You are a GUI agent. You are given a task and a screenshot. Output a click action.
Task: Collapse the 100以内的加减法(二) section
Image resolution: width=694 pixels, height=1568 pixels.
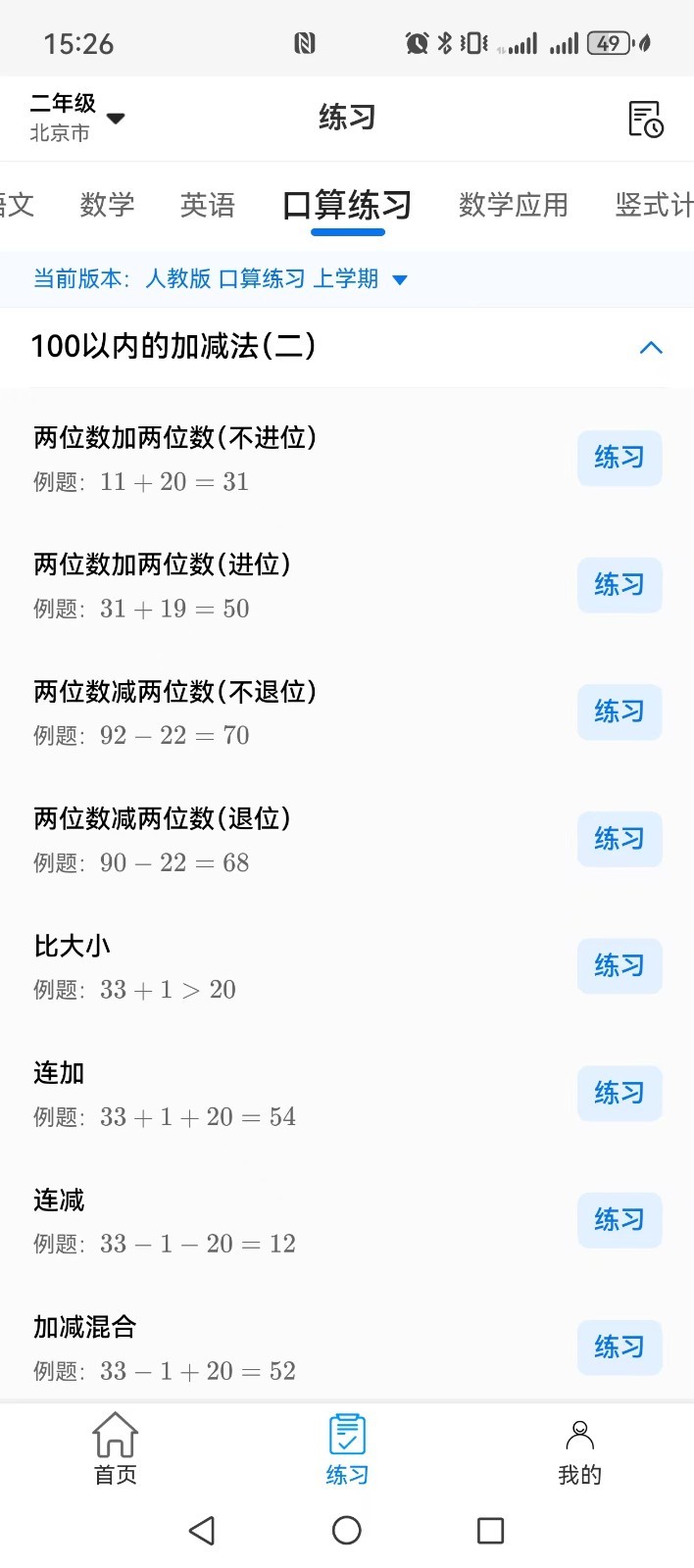pos(651,347)
